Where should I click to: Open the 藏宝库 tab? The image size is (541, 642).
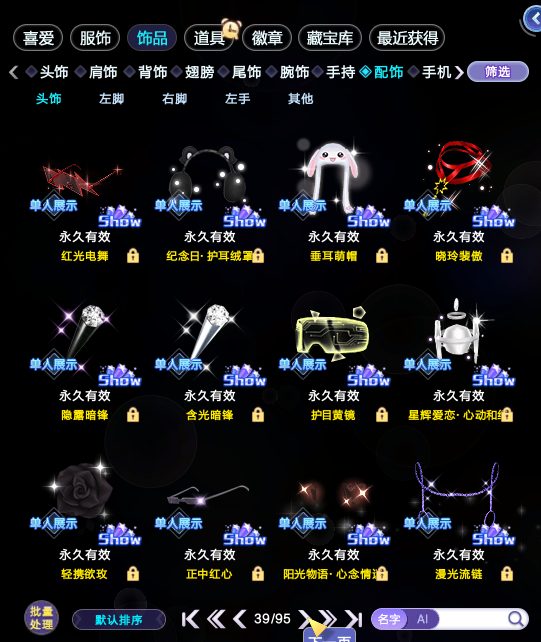(x=330, y=38)
